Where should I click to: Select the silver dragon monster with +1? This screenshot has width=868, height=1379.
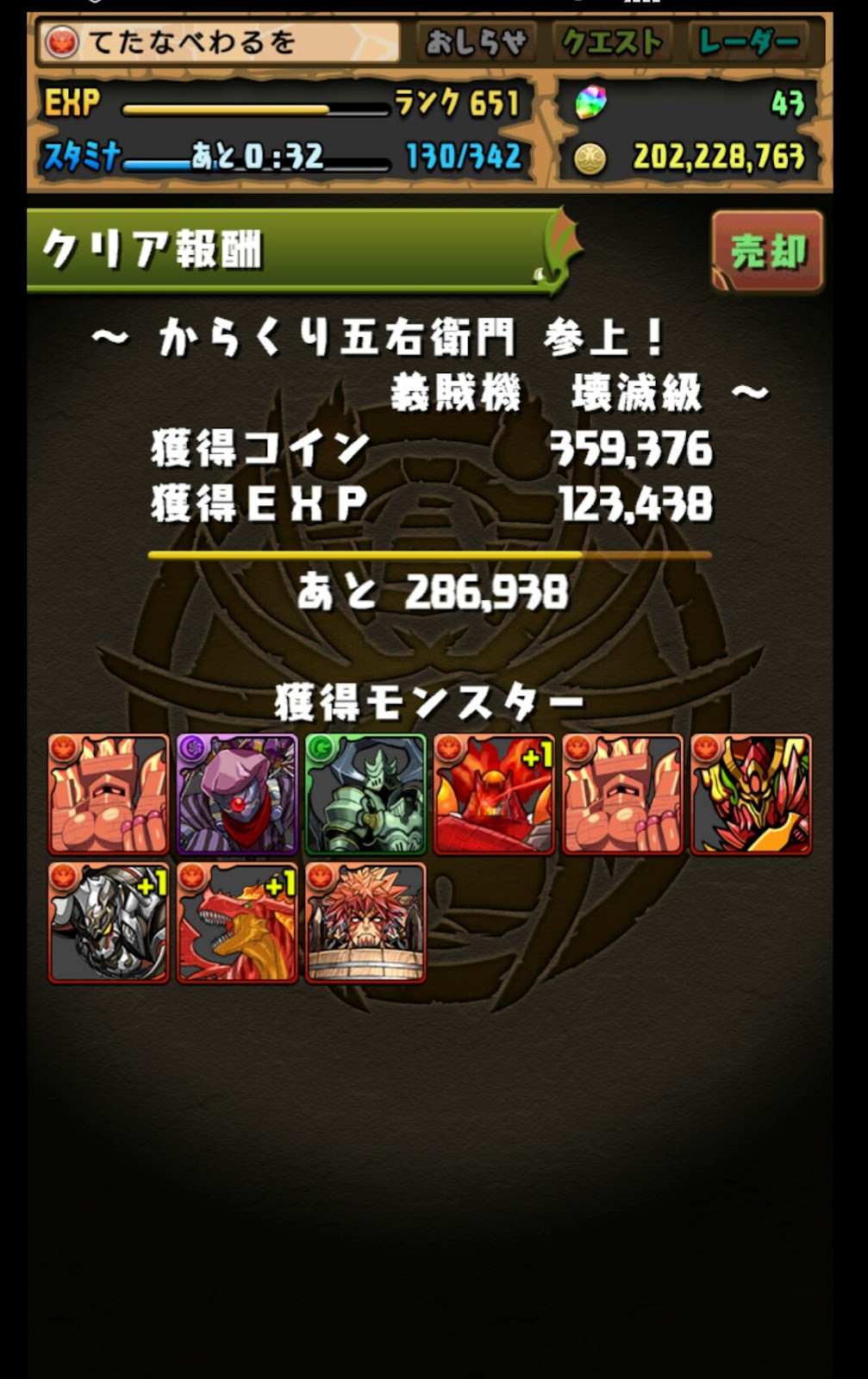click(109, 923)
